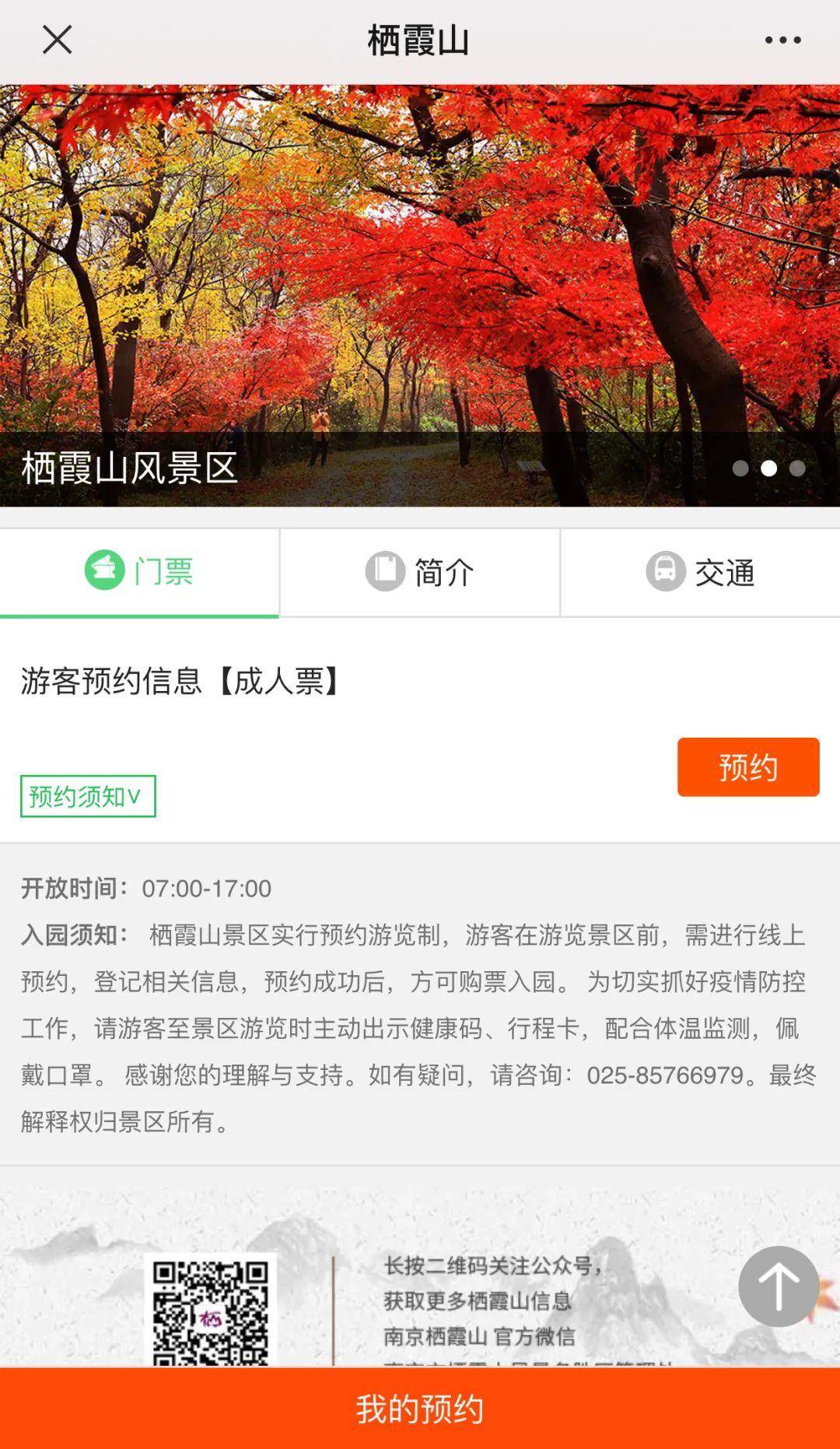Select the 门票 tab
Screen dimensions: 840x1449
pos(140,573)
